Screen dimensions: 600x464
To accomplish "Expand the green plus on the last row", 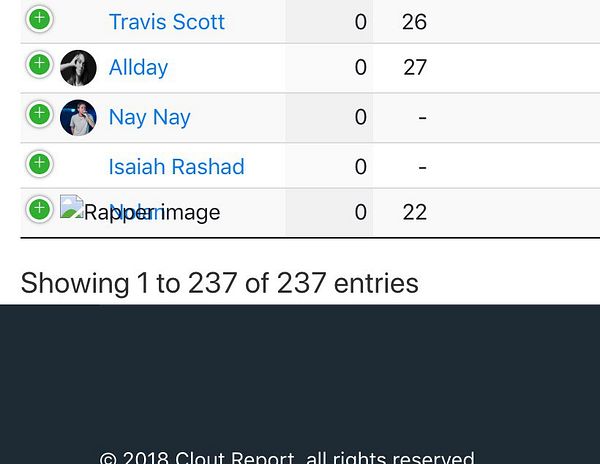I will tap(39, 208).
